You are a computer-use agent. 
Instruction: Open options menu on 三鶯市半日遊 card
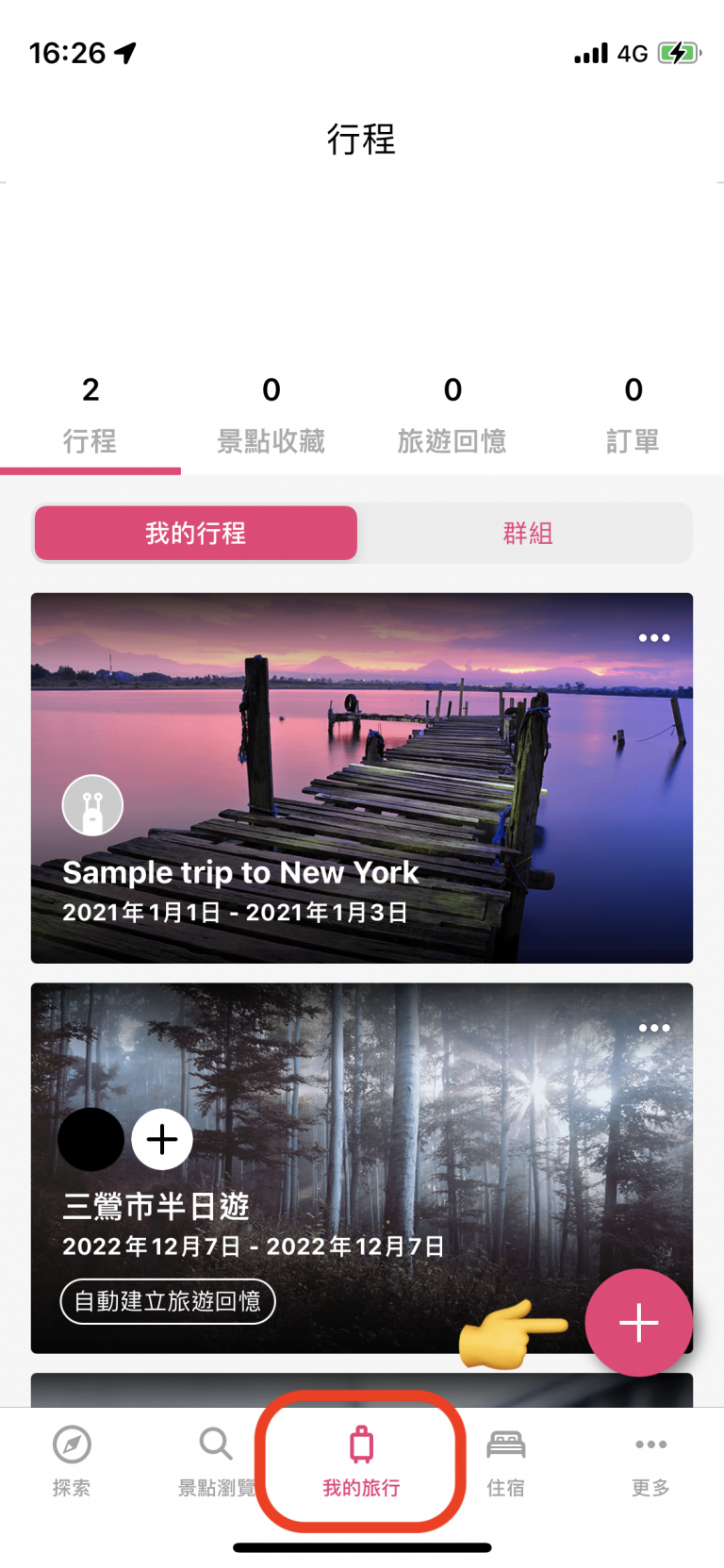[x=654, y=1028]
